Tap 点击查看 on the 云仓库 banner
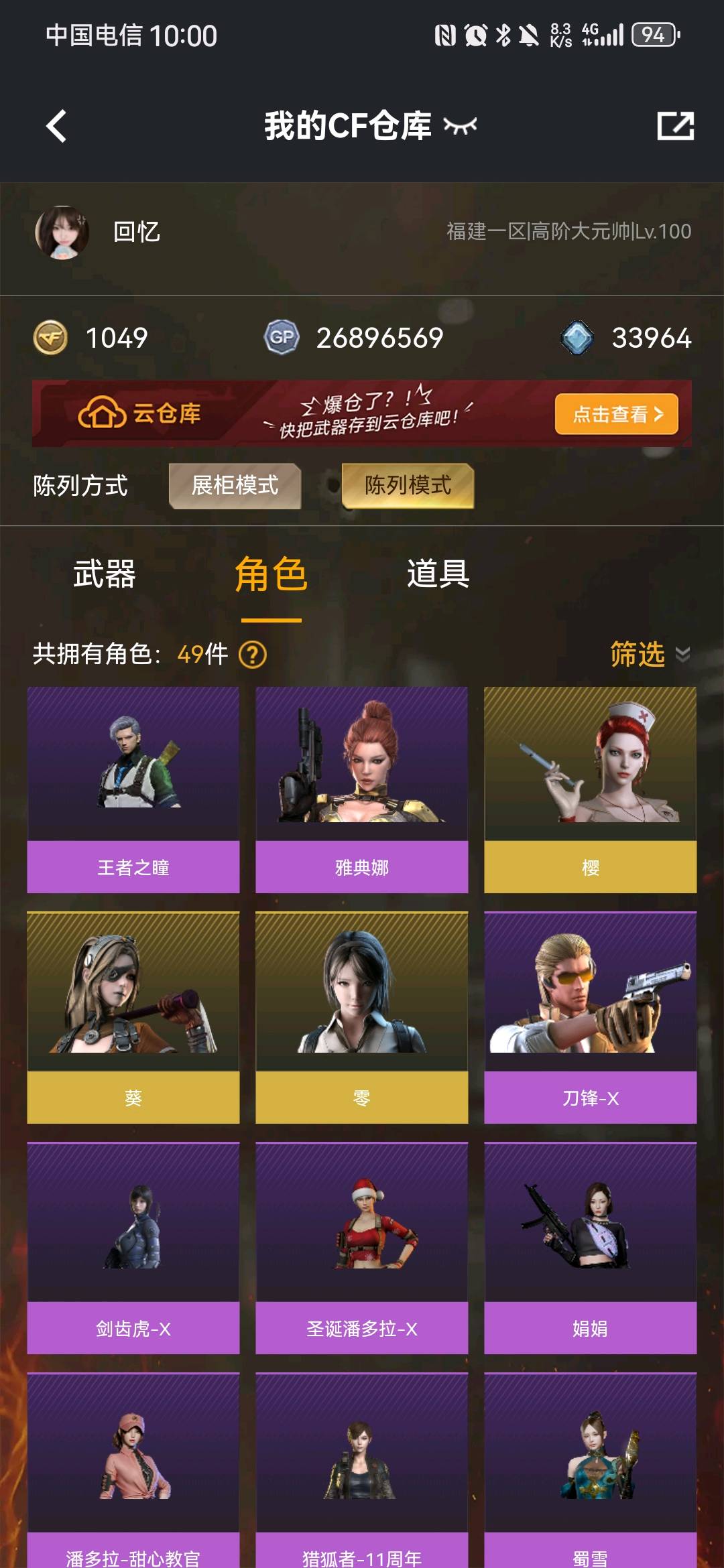The width and height of the screenshot is (724, 1568). [x=616, y=414]
